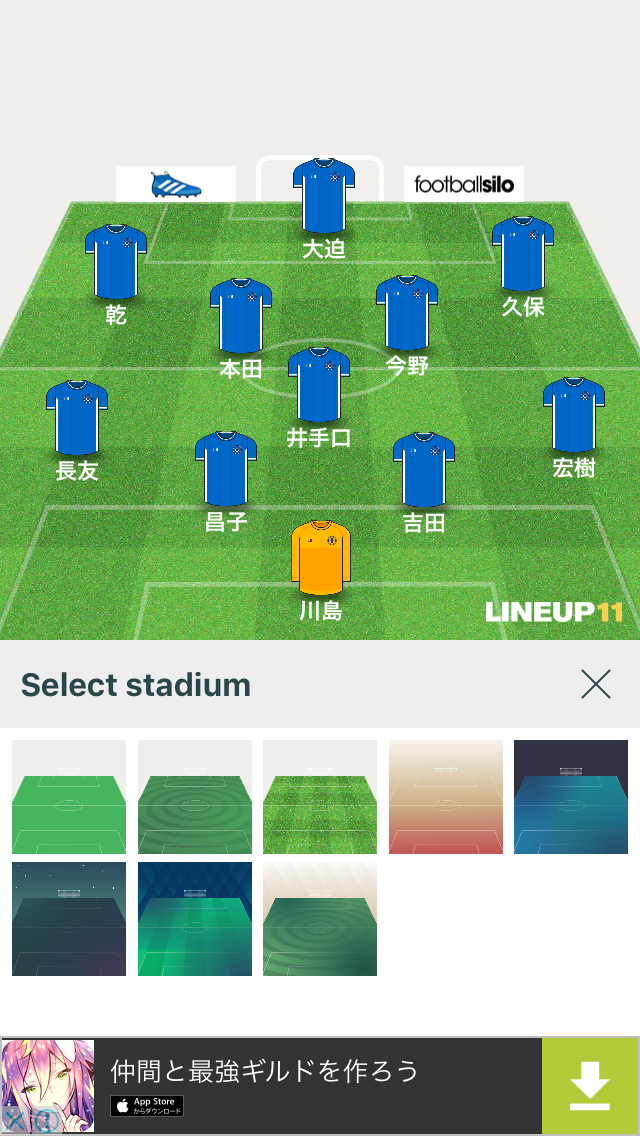Tap player 本田 on the pitch
The image size is (640, 1136).
pos(241,316)
